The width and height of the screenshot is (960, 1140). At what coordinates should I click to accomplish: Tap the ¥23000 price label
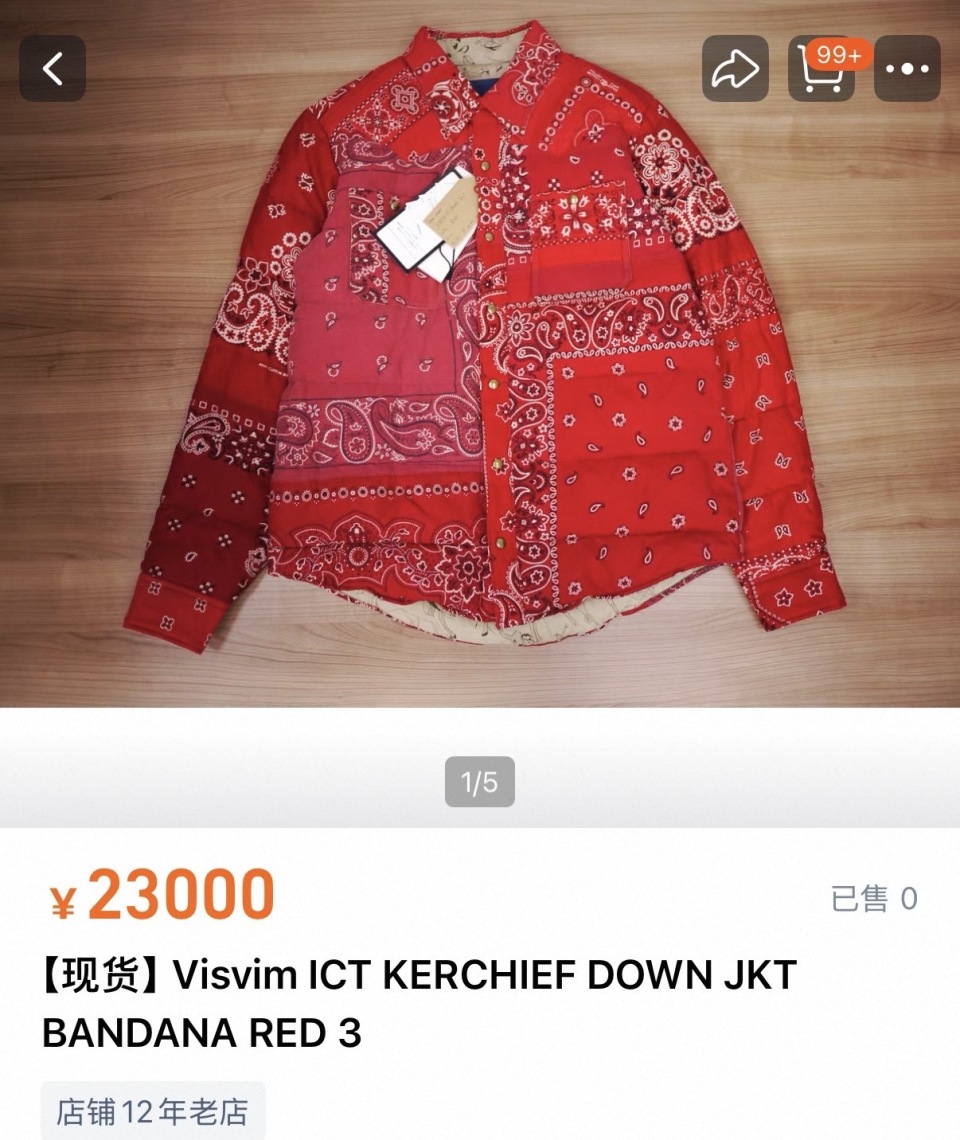(x=160, y=894)
